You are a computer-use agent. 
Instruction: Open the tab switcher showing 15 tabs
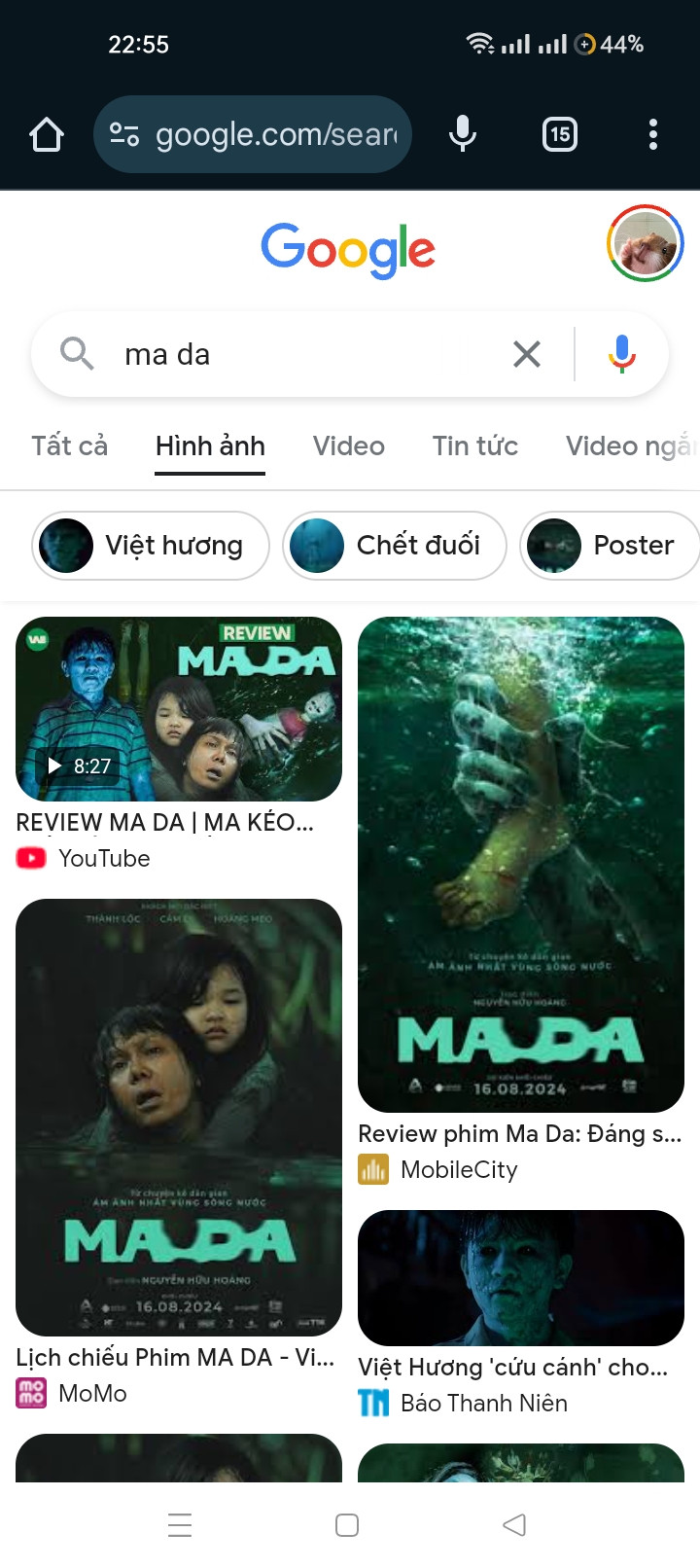tap(559, 134)
